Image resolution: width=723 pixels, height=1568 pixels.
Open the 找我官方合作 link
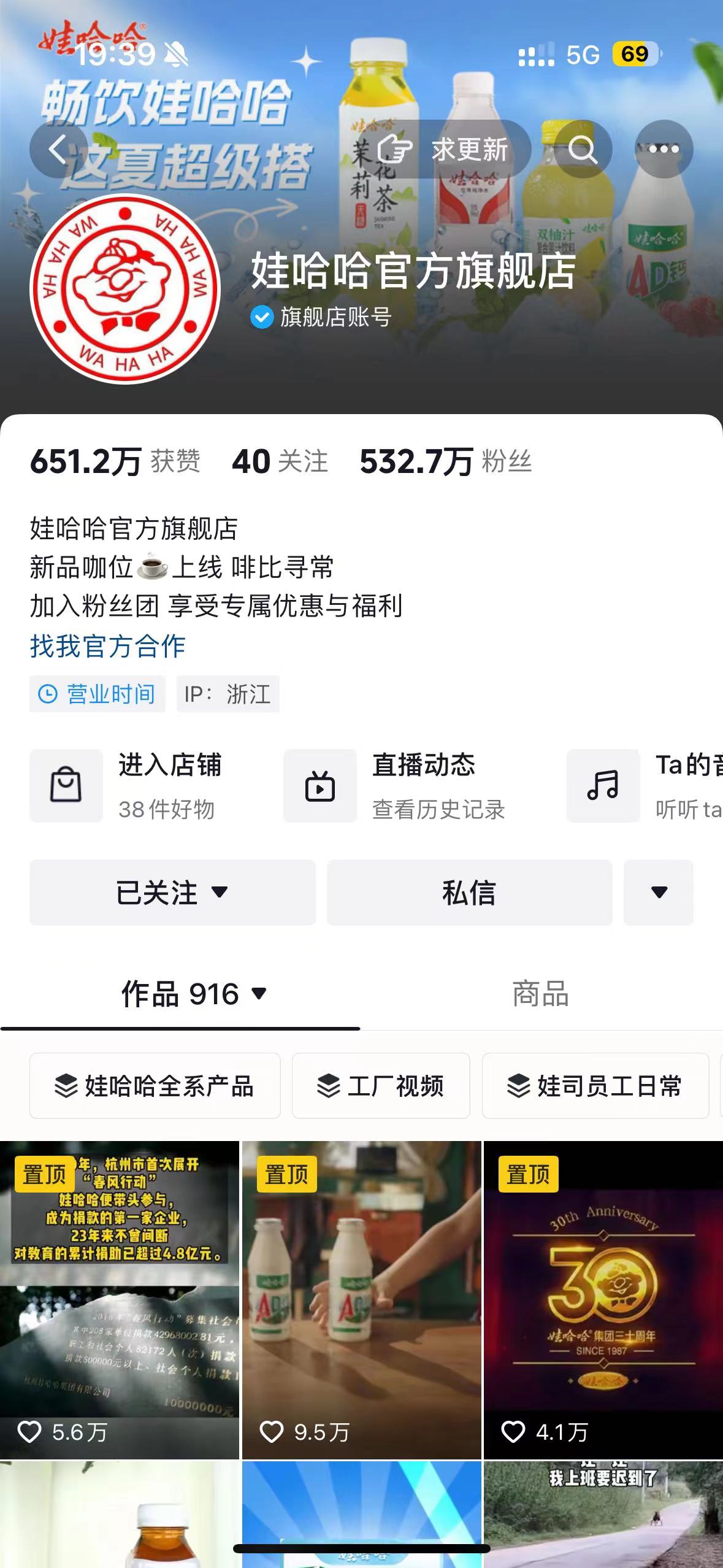(107, 646)
